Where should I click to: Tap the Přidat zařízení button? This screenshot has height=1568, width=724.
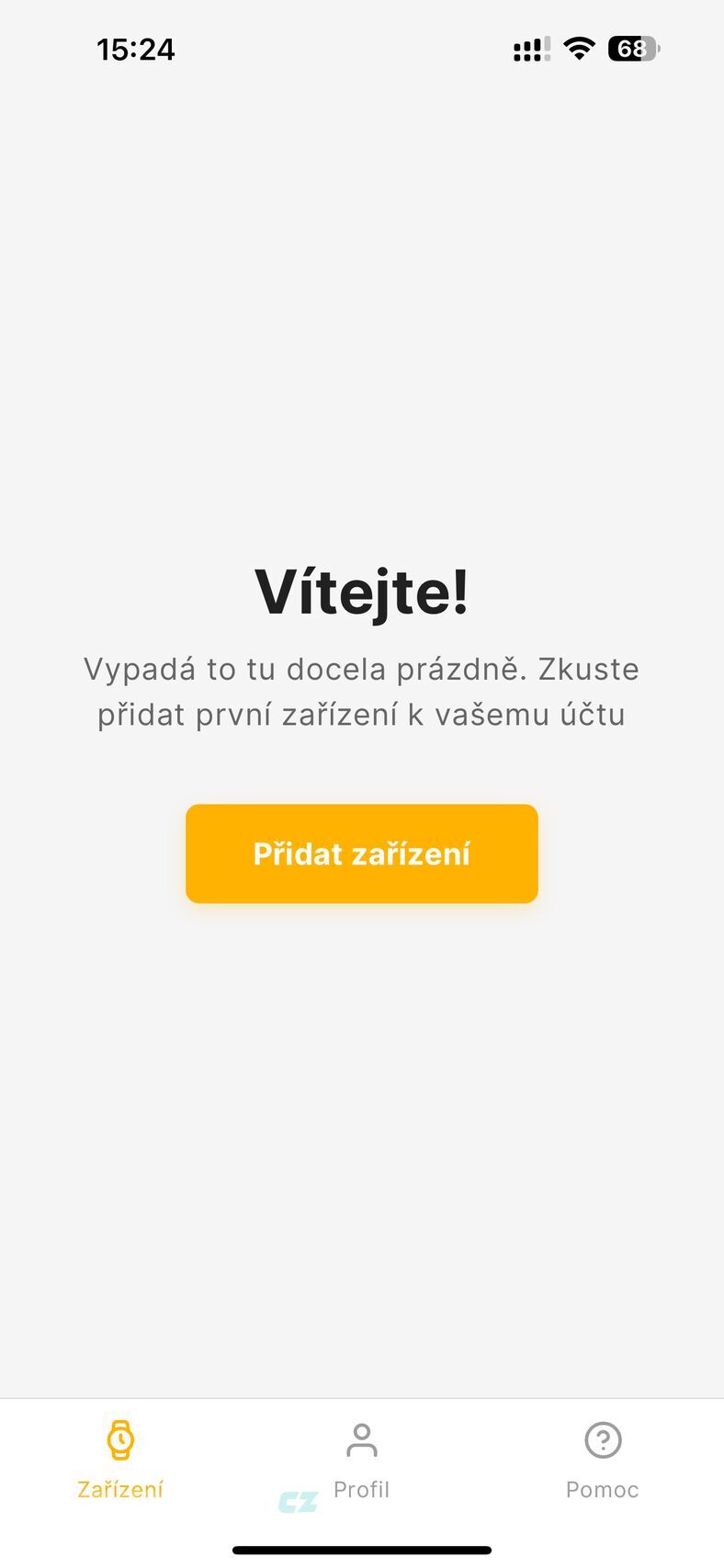[361, 853]
